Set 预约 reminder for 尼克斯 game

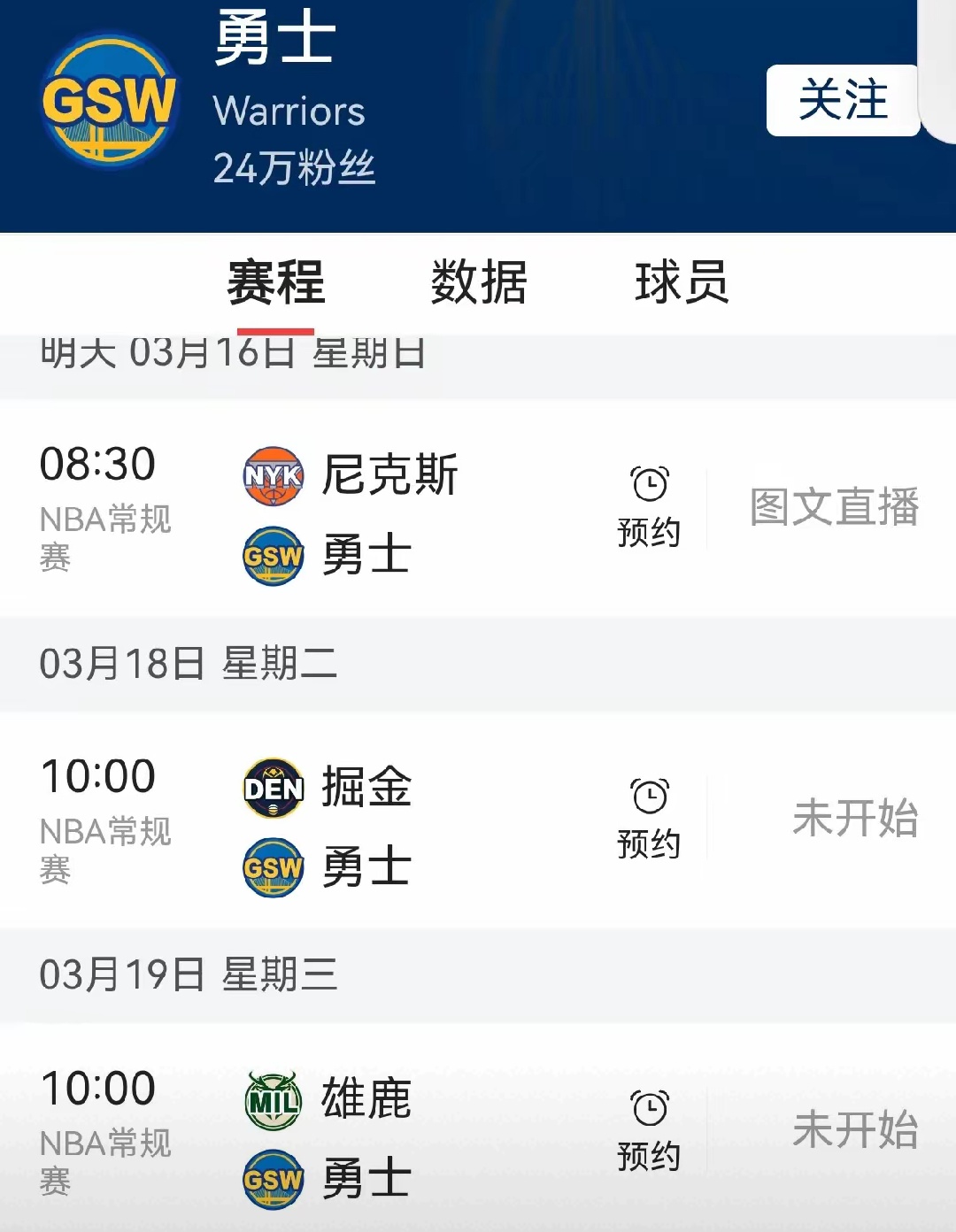(649, 507)
